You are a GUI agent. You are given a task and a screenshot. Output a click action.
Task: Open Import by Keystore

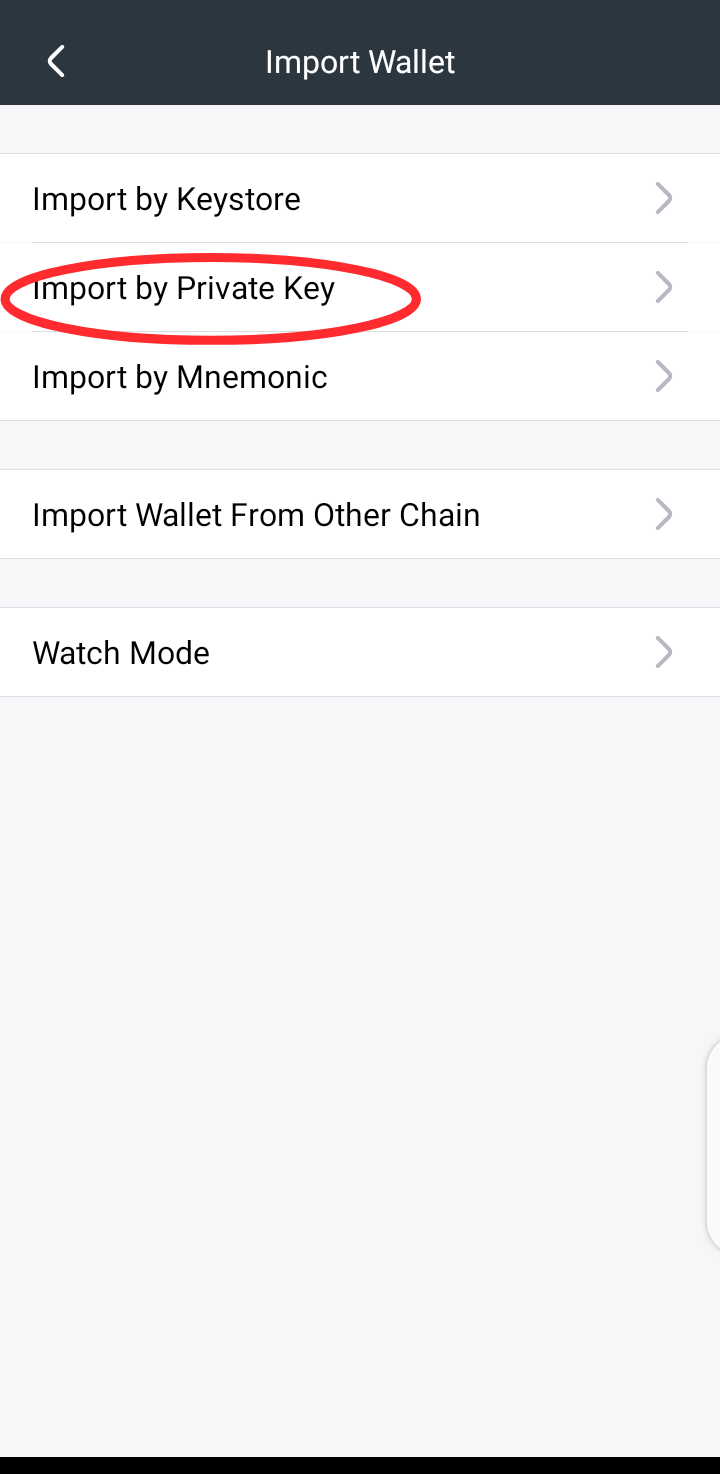360,199
